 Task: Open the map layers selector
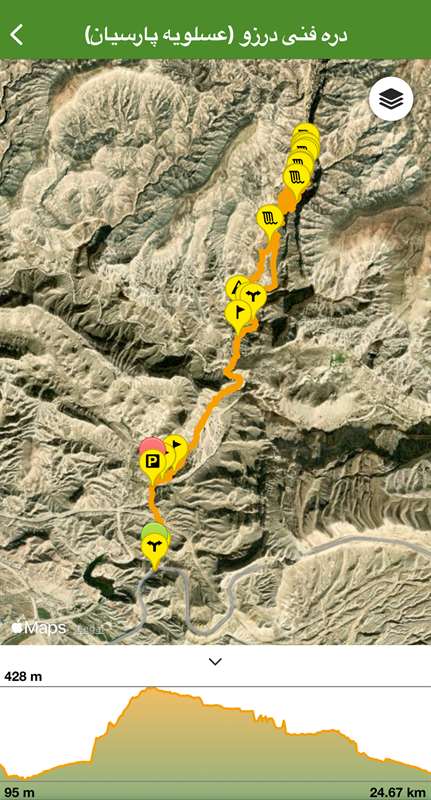[391, 98]
